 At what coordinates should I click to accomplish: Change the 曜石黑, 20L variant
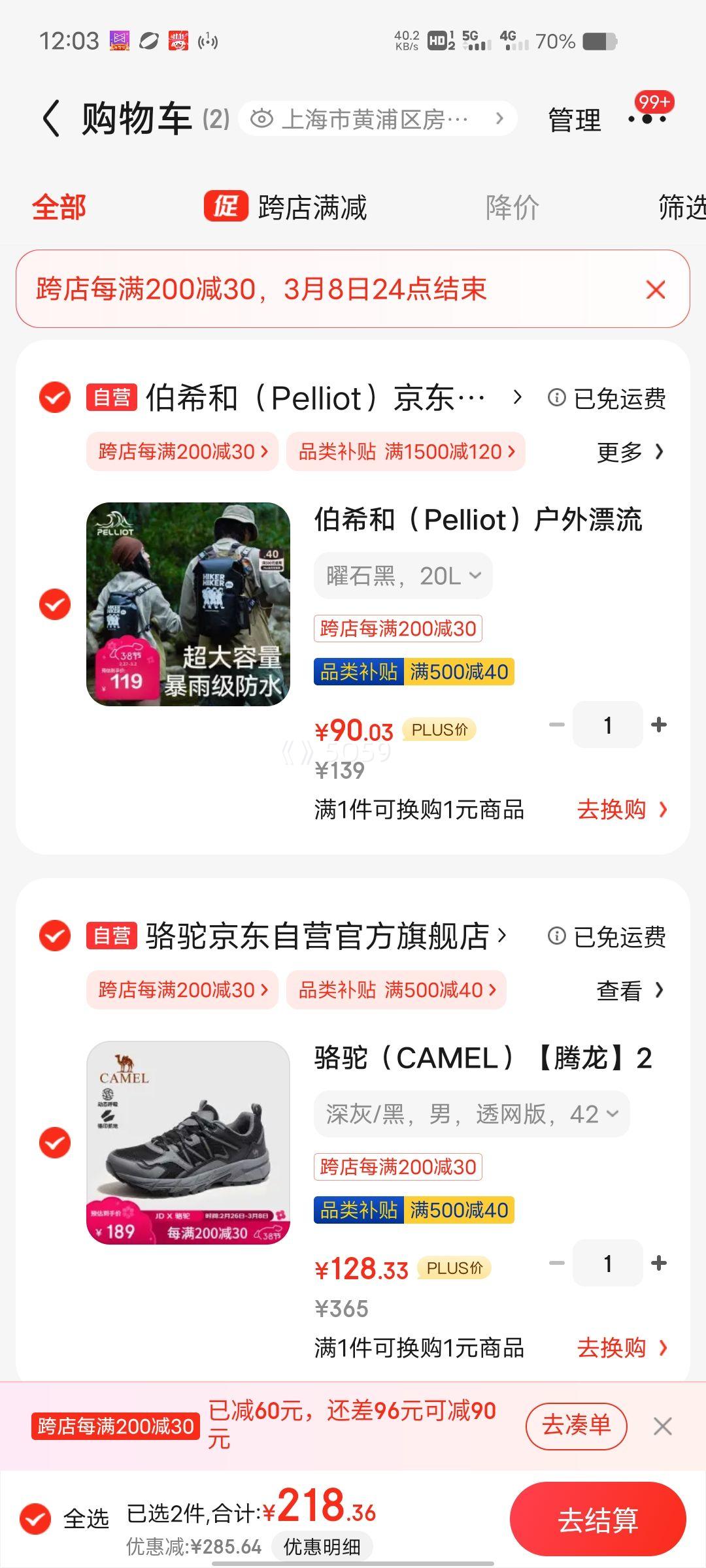tap(403, 576)
